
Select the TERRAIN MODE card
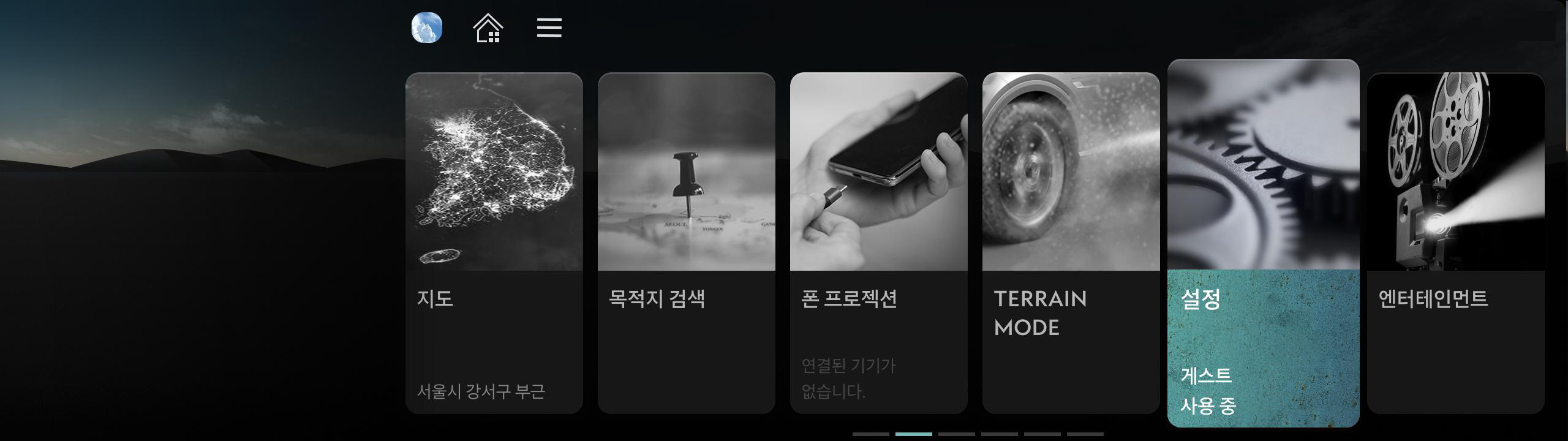click(1071, 243)
